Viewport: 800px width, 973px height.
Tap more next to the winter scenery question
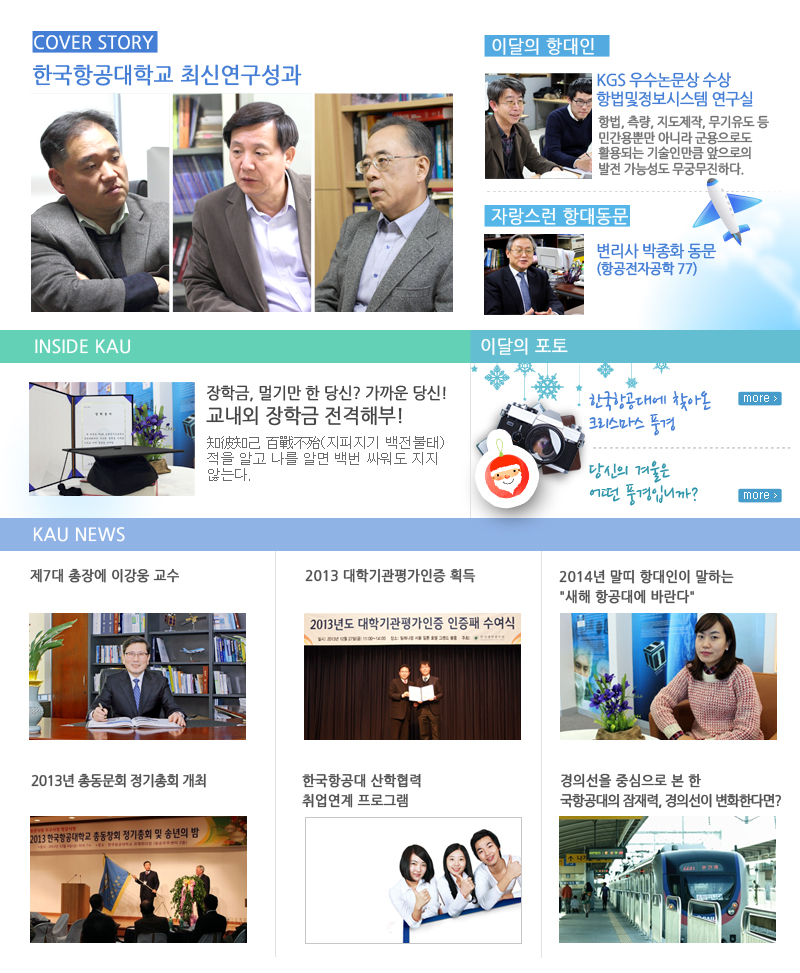click(760, 496)
